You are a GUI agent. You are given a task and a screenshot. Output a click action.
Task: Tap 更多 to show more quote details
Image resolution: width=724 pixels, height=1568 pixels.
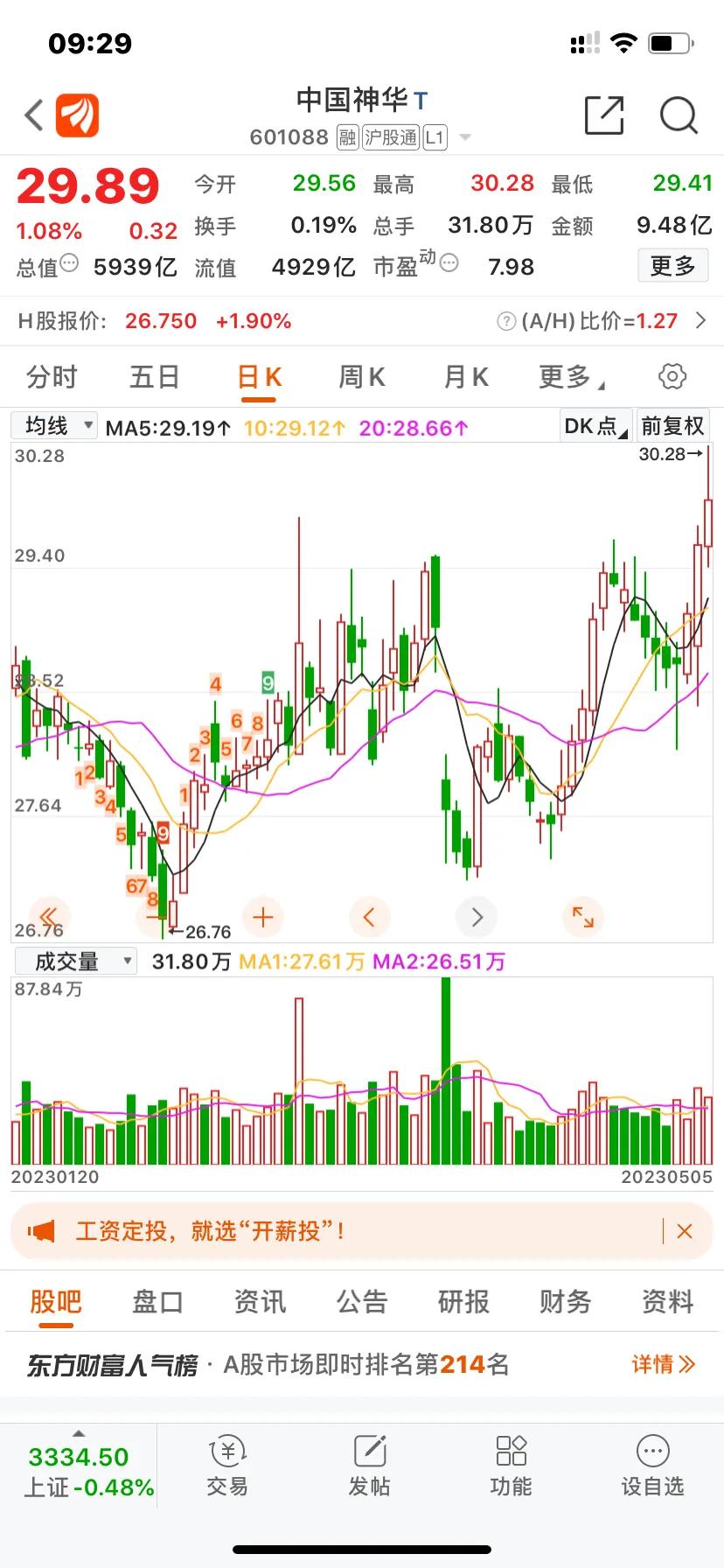[x=672, y=266]
